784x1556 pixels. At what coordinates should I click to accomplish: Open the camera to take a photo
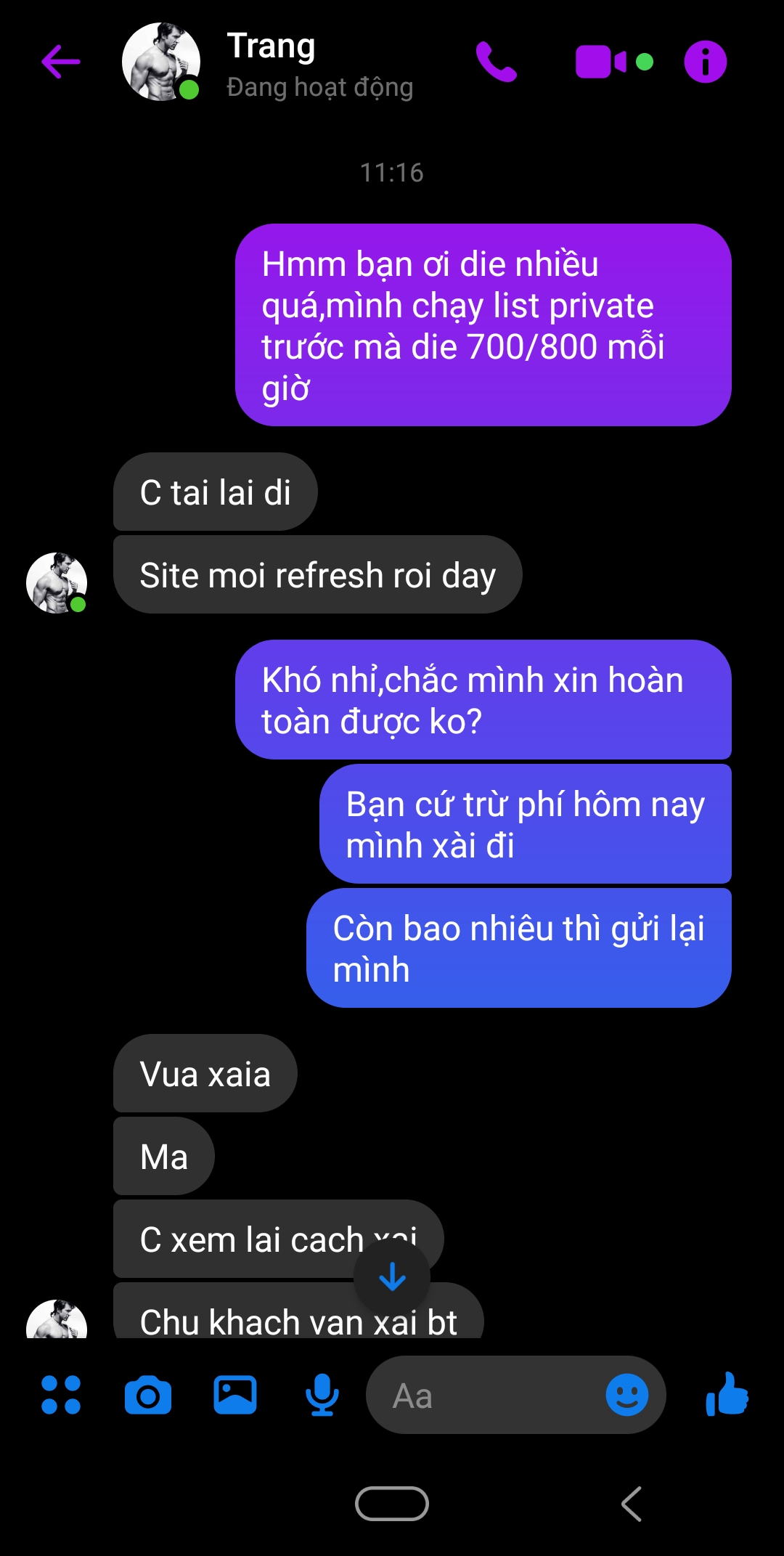(x=148, y=1395)
